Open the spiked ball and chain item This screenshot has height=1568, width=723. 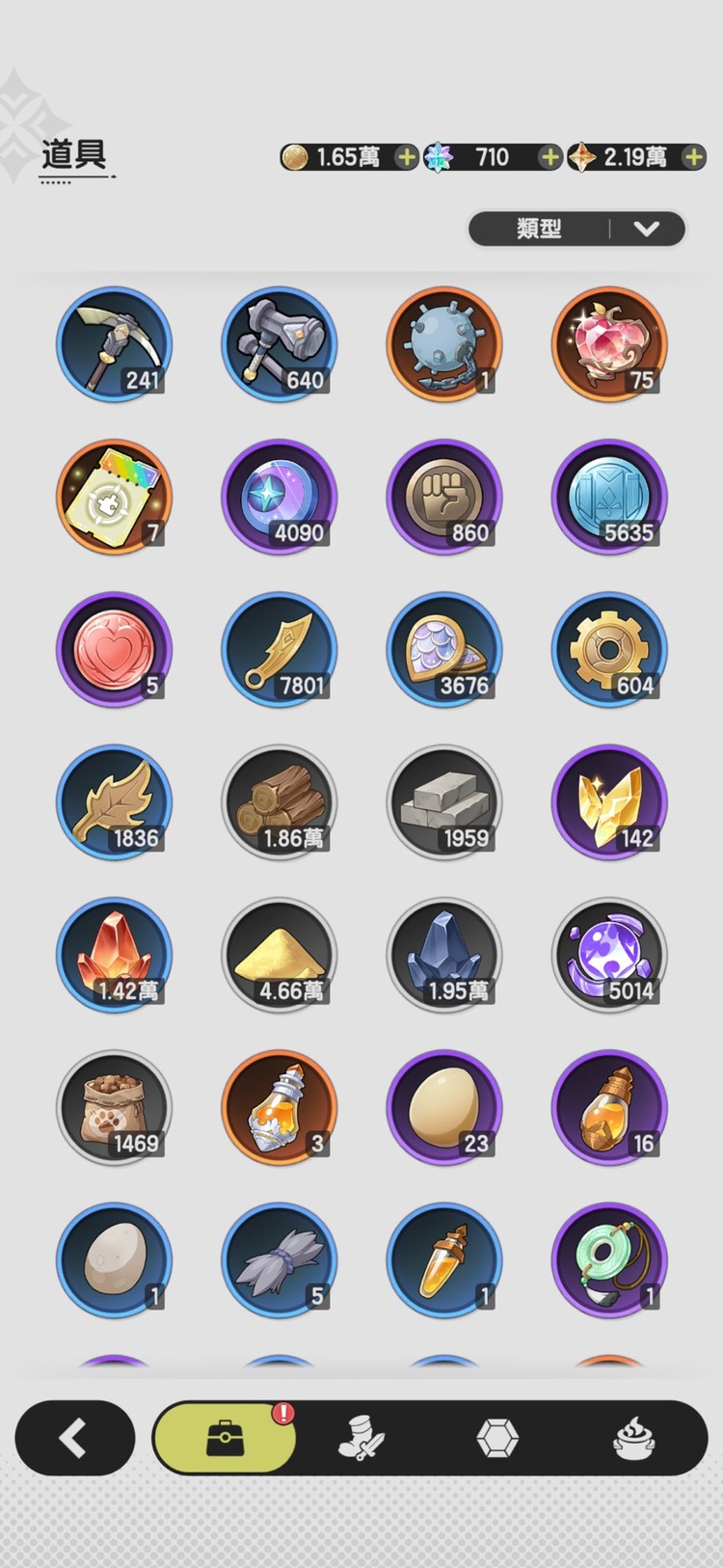[444, 344]
